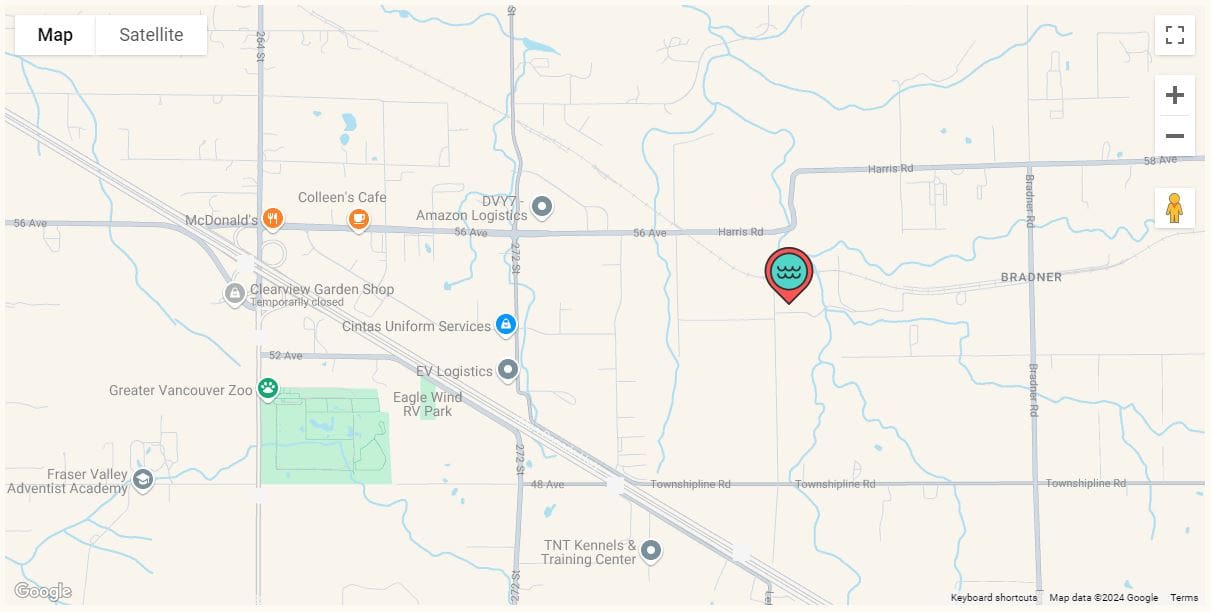Zoom out of the map

pos(1175,136)
